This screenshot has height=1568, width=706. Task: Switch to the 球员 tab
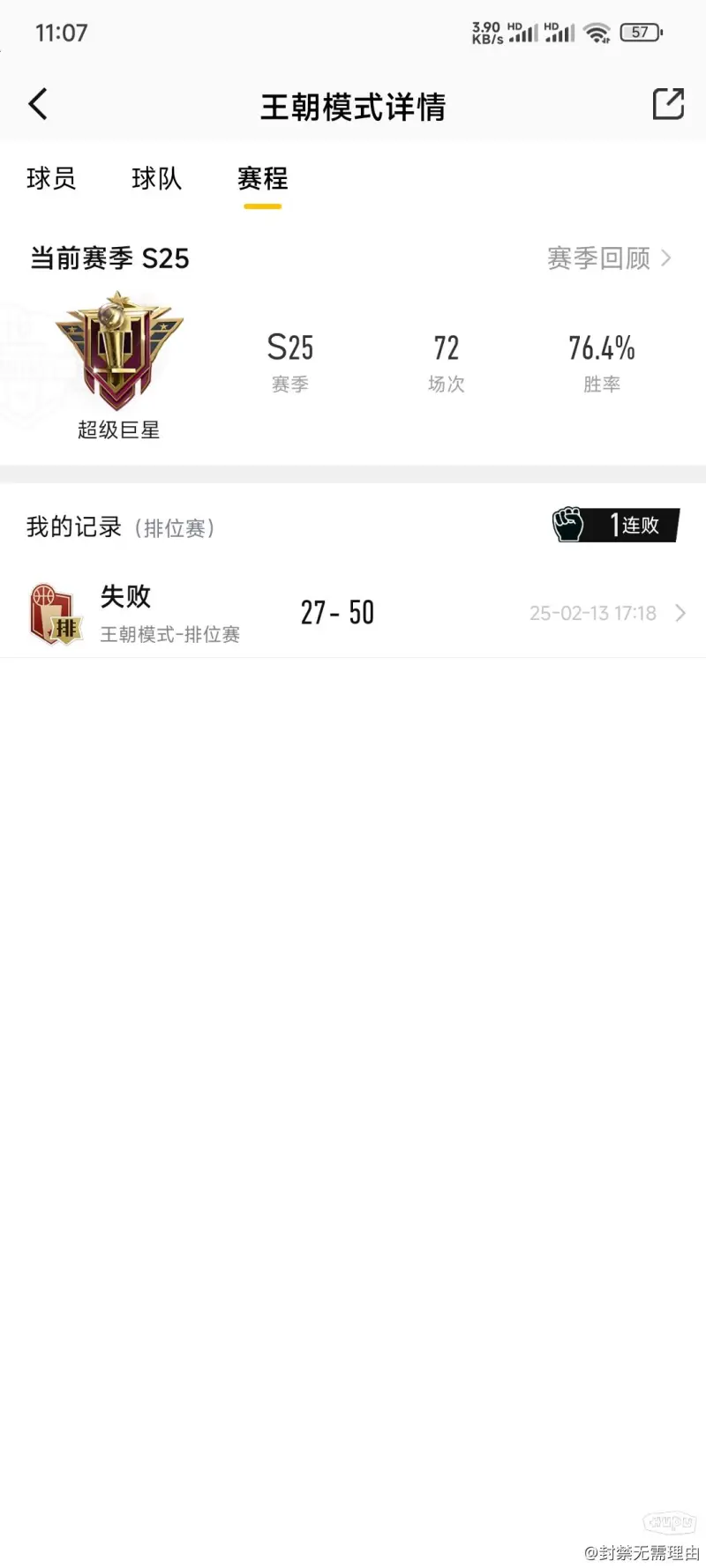[51, 179]
